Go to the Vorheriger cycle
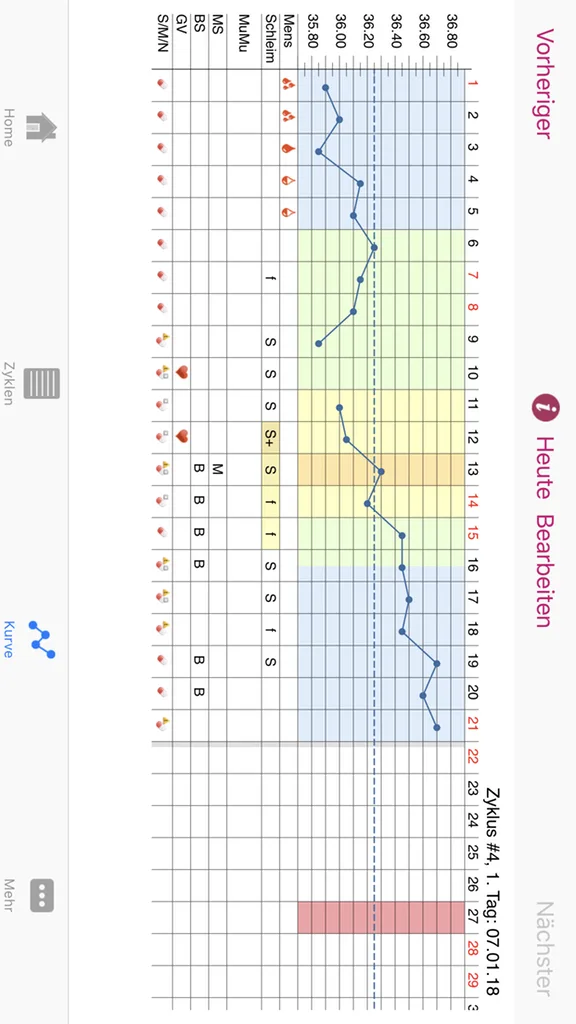The image size is (576, 1024). [545, 84]
